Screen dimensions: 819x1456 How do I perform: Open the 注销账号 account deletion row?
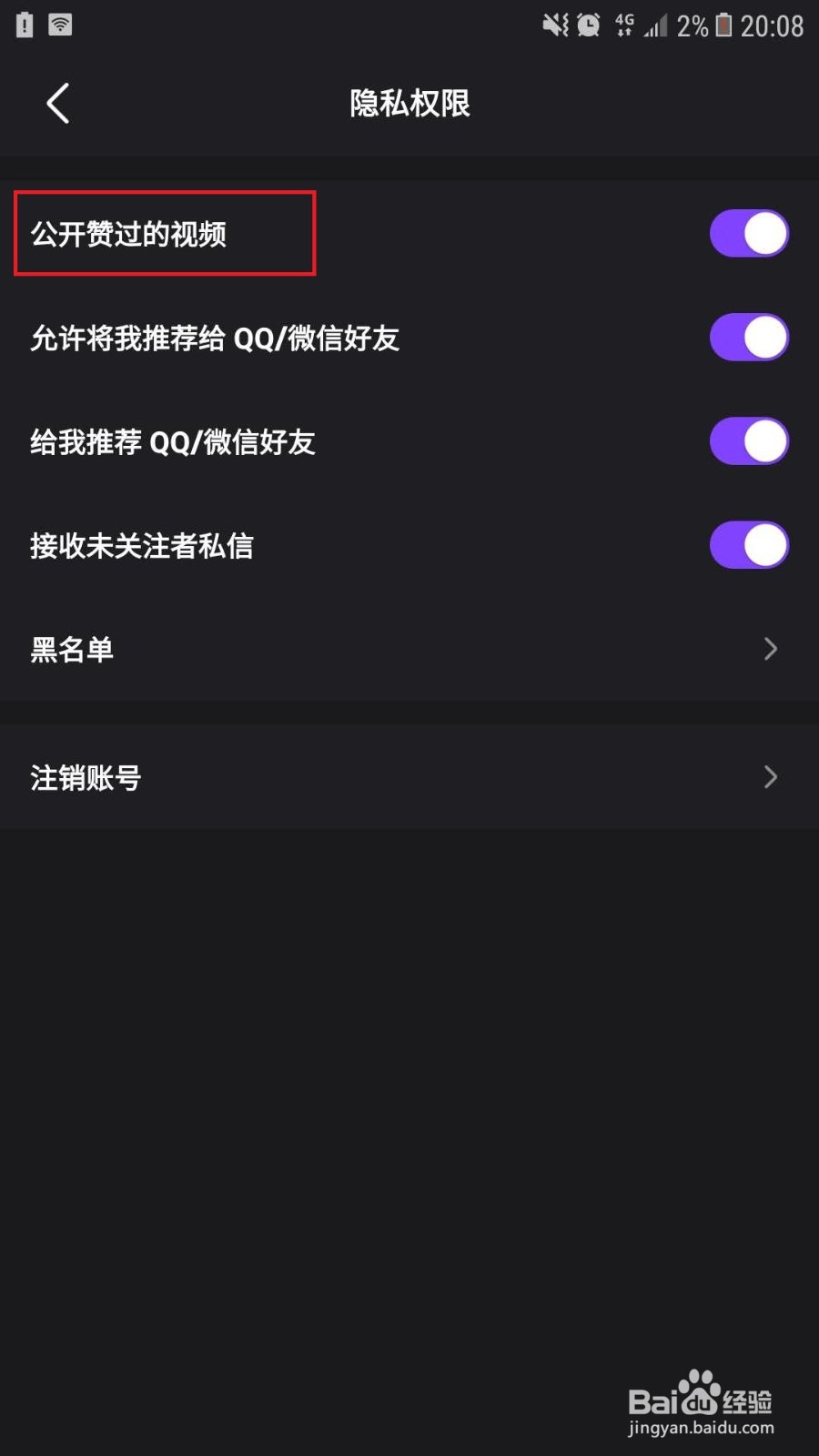click(x=409, y=777)
